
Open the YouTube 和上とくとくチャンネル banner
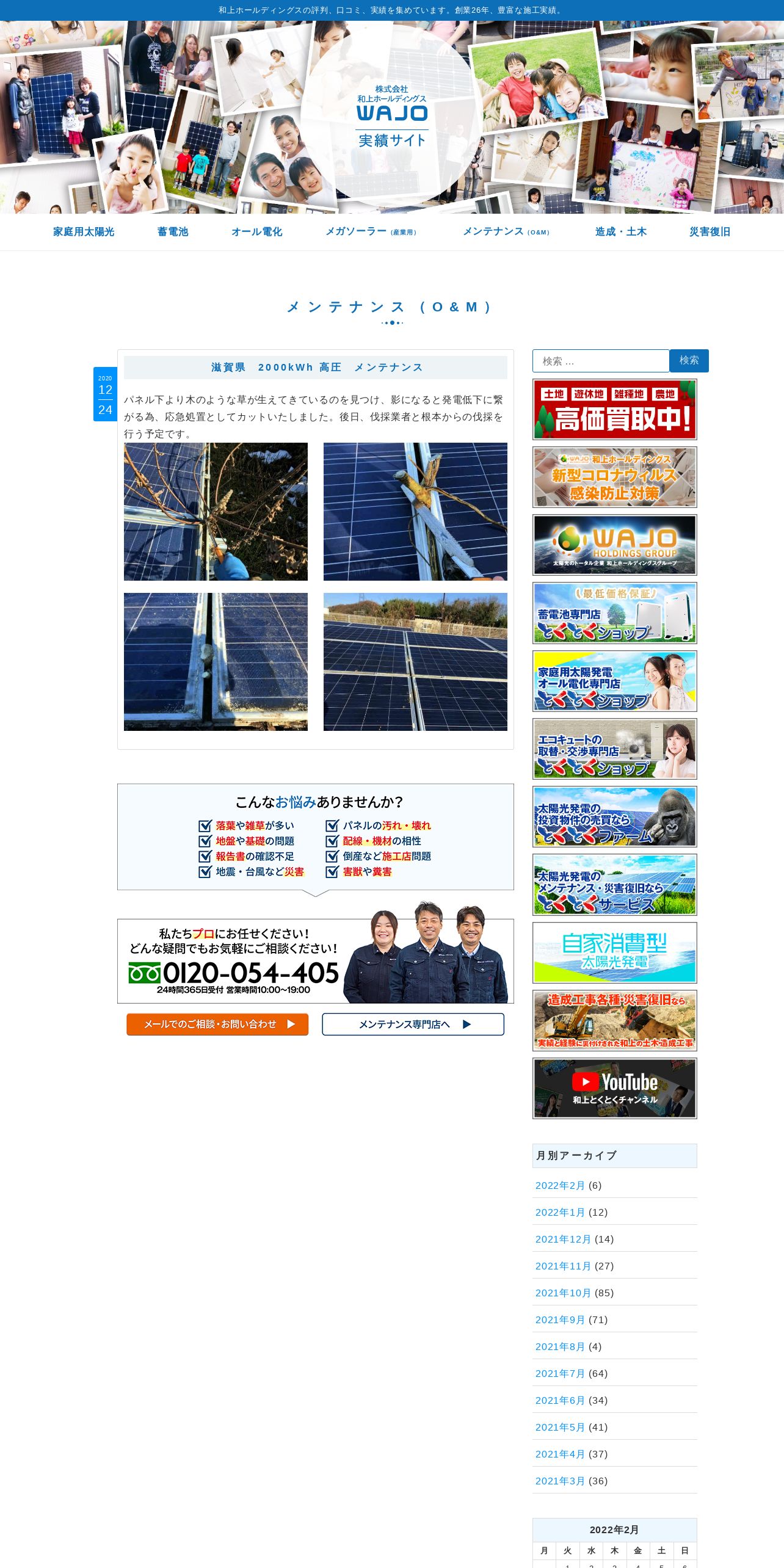click(615, 1088)
